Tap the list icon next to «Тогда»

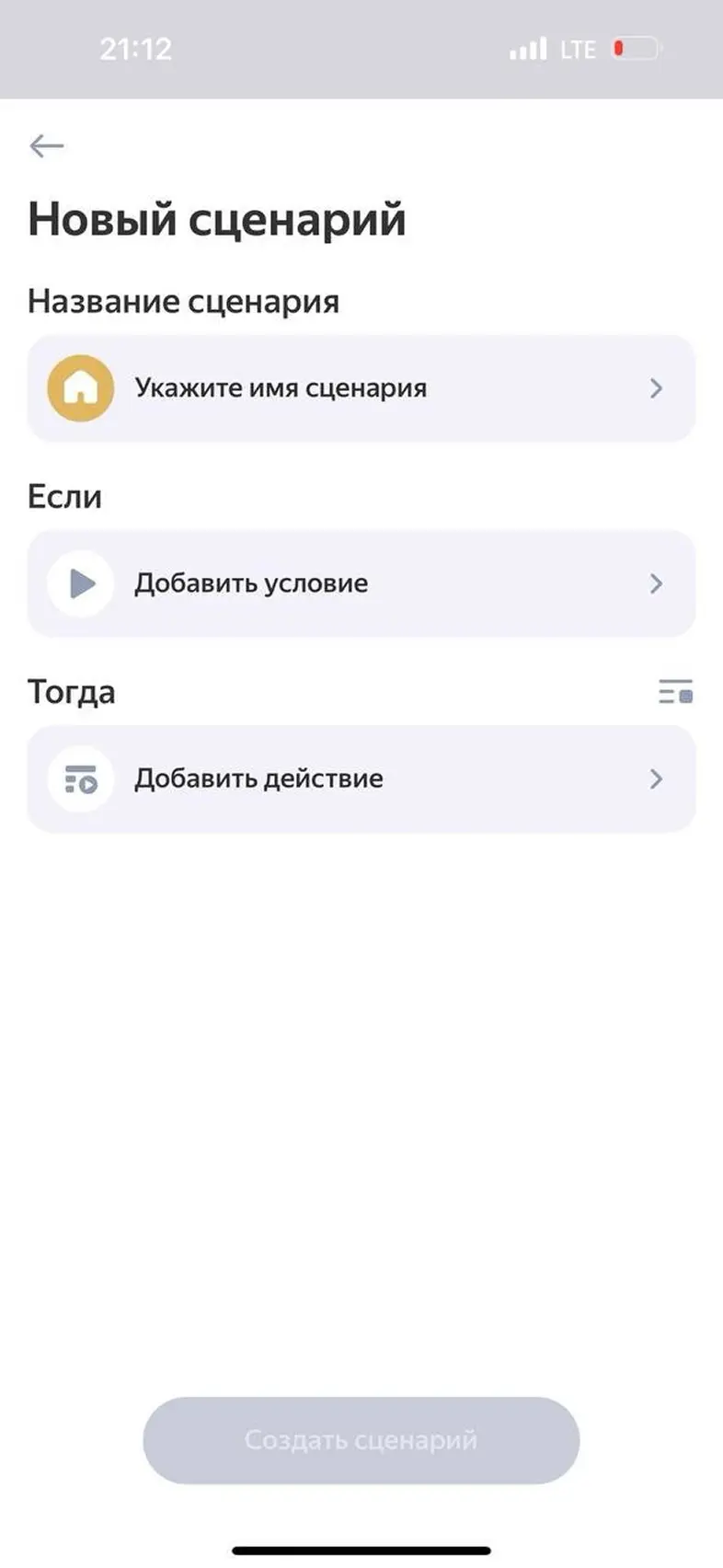pyautogui.click(x=675, y=692)
